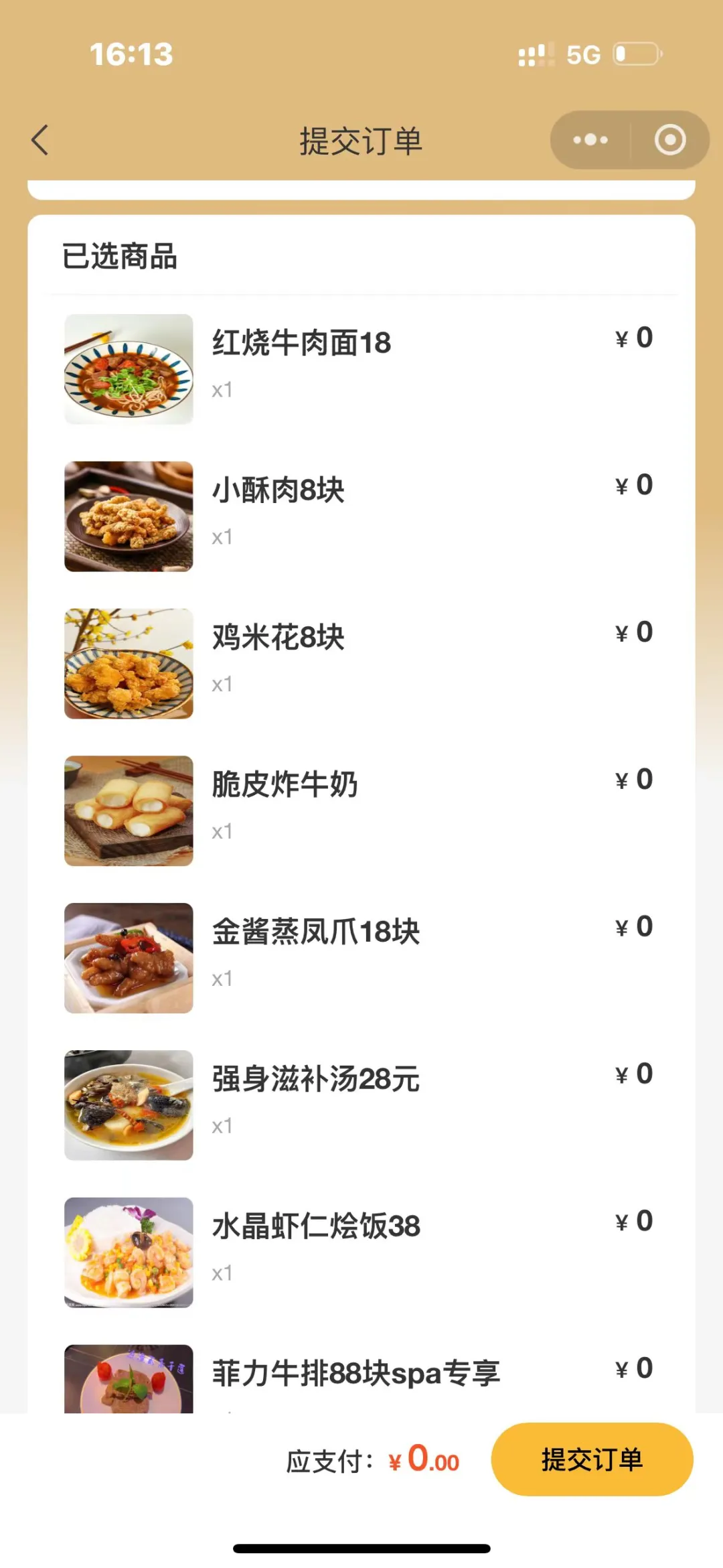The image size is (723, 1568).
Task: Tap the ¥0 price beside 脆皮炸牛奶
Action: tap(632, 778)
